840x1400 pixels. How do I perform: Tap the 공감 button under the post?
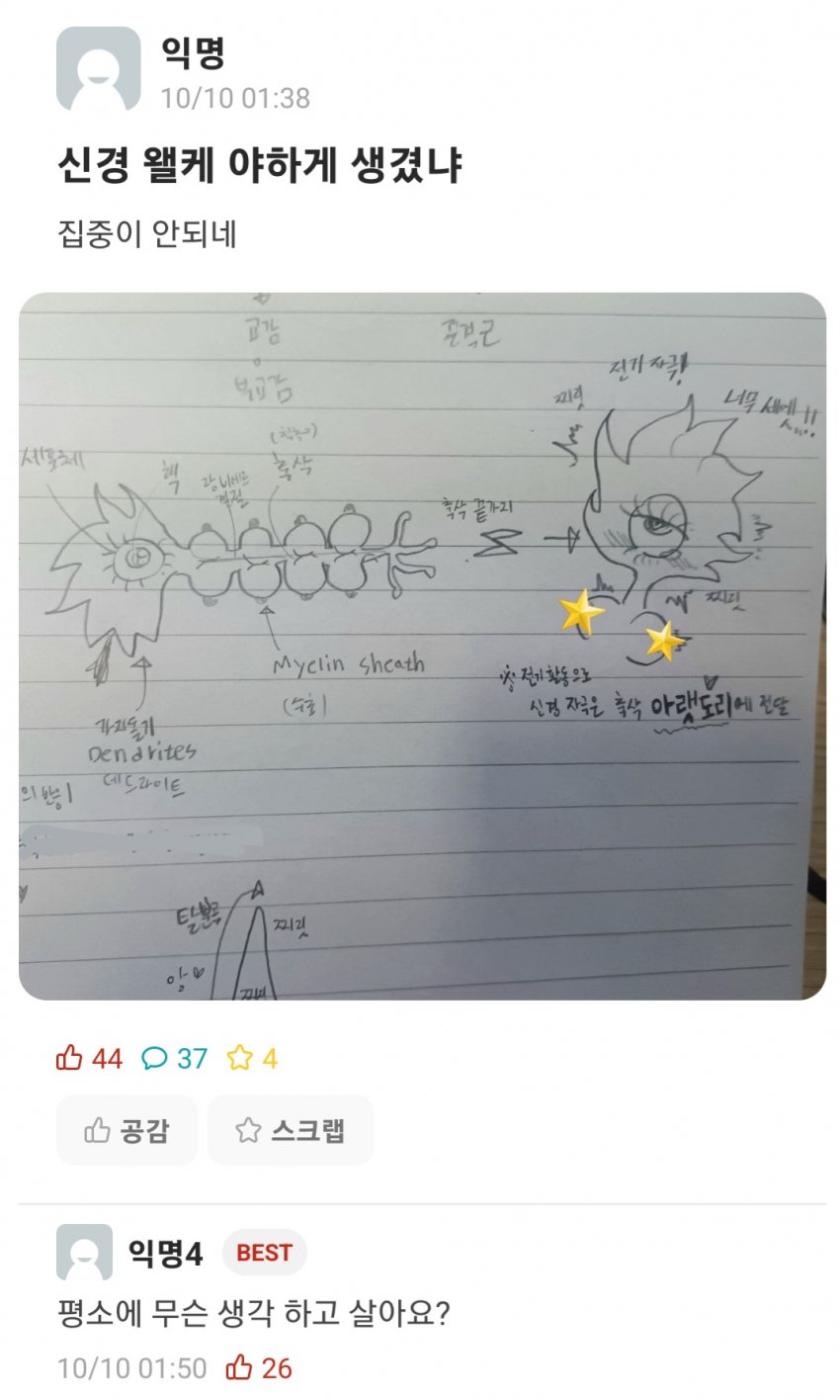coord(126,1130)
